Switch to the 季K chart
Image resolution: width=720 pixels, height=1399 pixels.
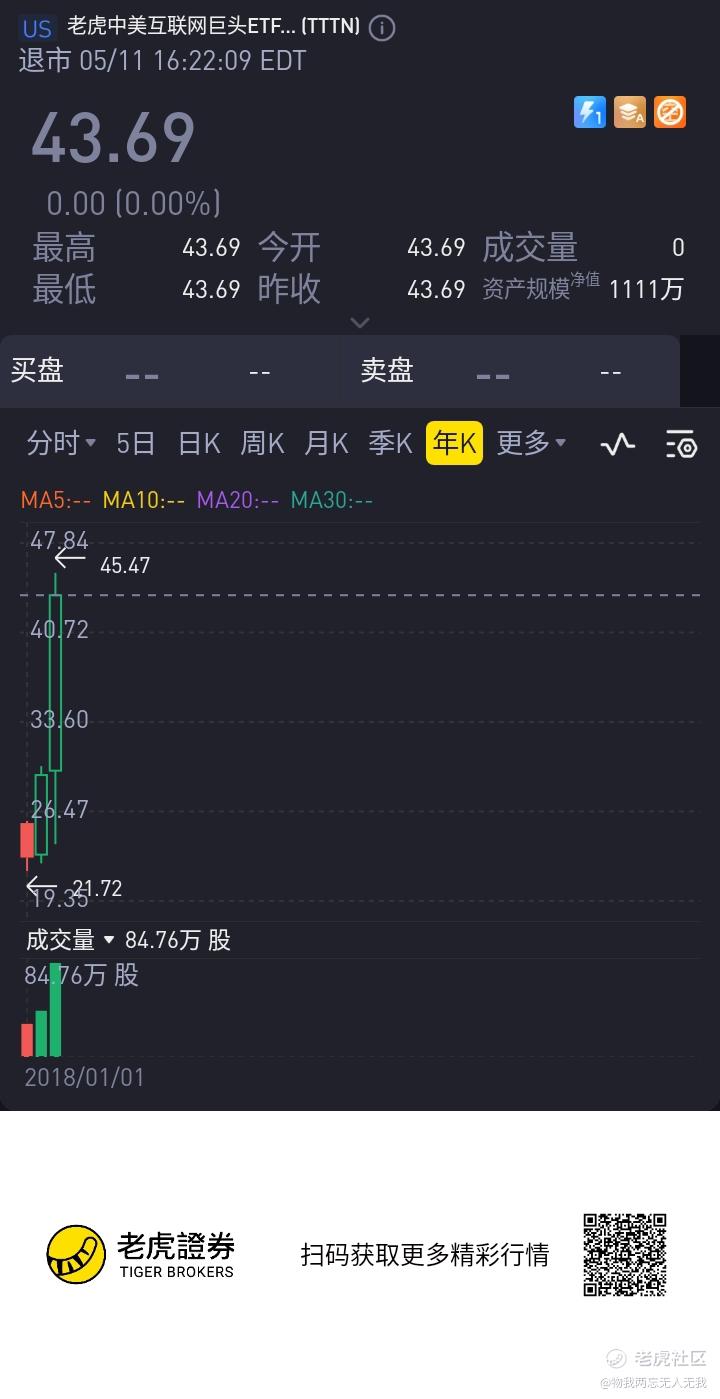click(x=390, y=443)
